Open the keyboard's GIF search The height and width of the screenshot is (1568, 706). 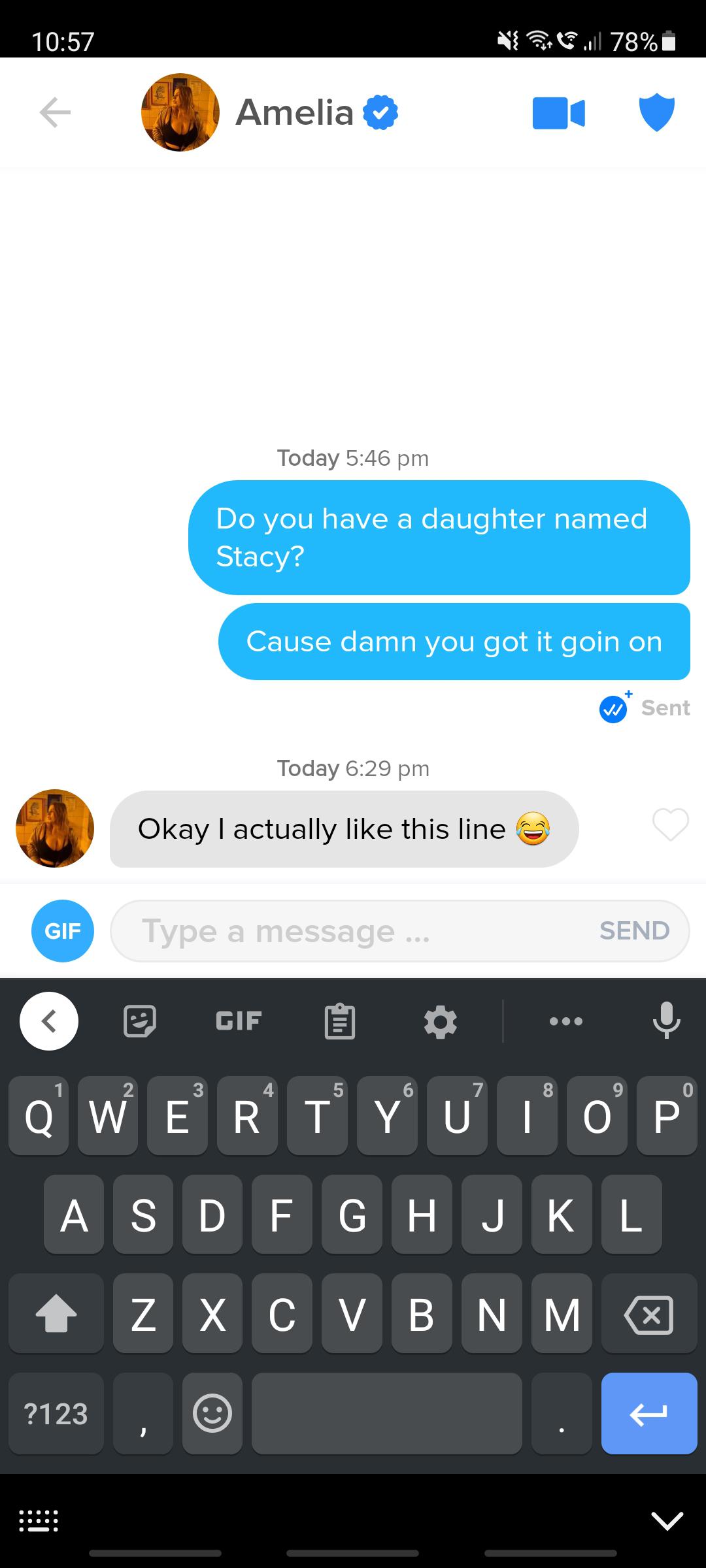pos(239,1021)
